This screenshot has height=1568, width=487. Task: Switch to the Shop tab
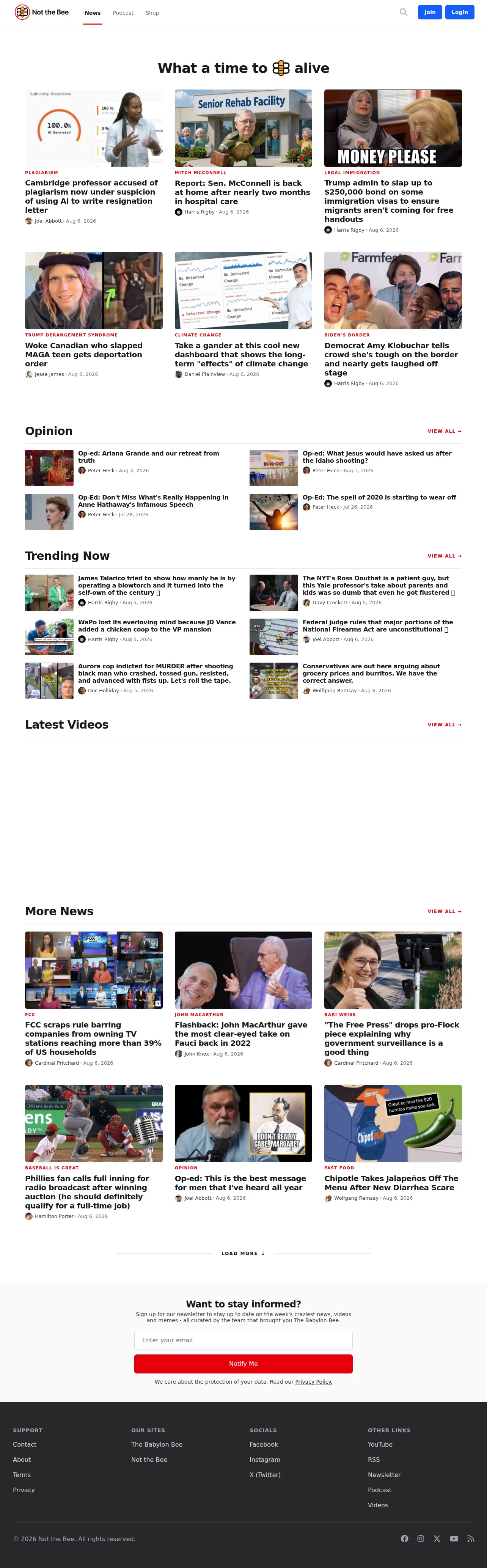(152, 13)
